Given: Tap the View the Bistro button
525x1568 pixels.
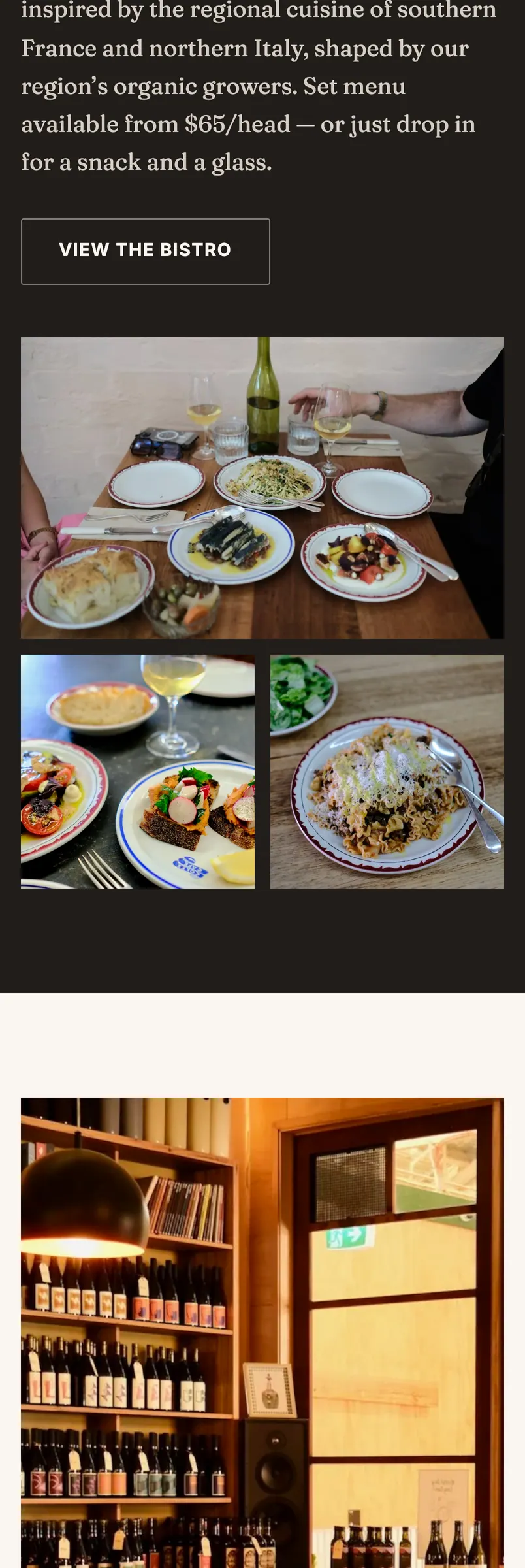Looking at the screenshot, I should point(145,252).
